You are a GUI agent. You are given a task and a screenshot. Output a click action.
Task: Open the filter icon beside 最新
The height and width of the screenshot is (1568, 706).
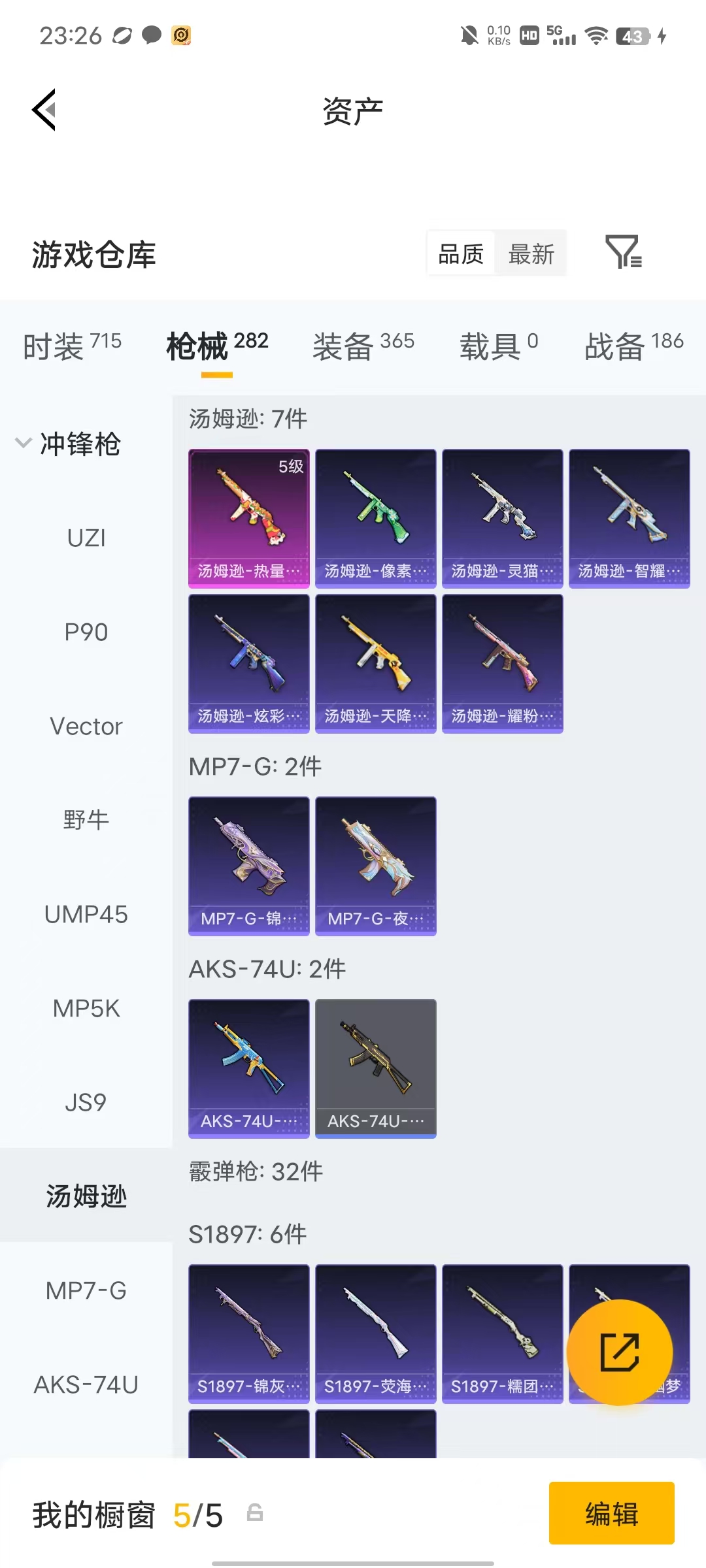pos(624,252)
